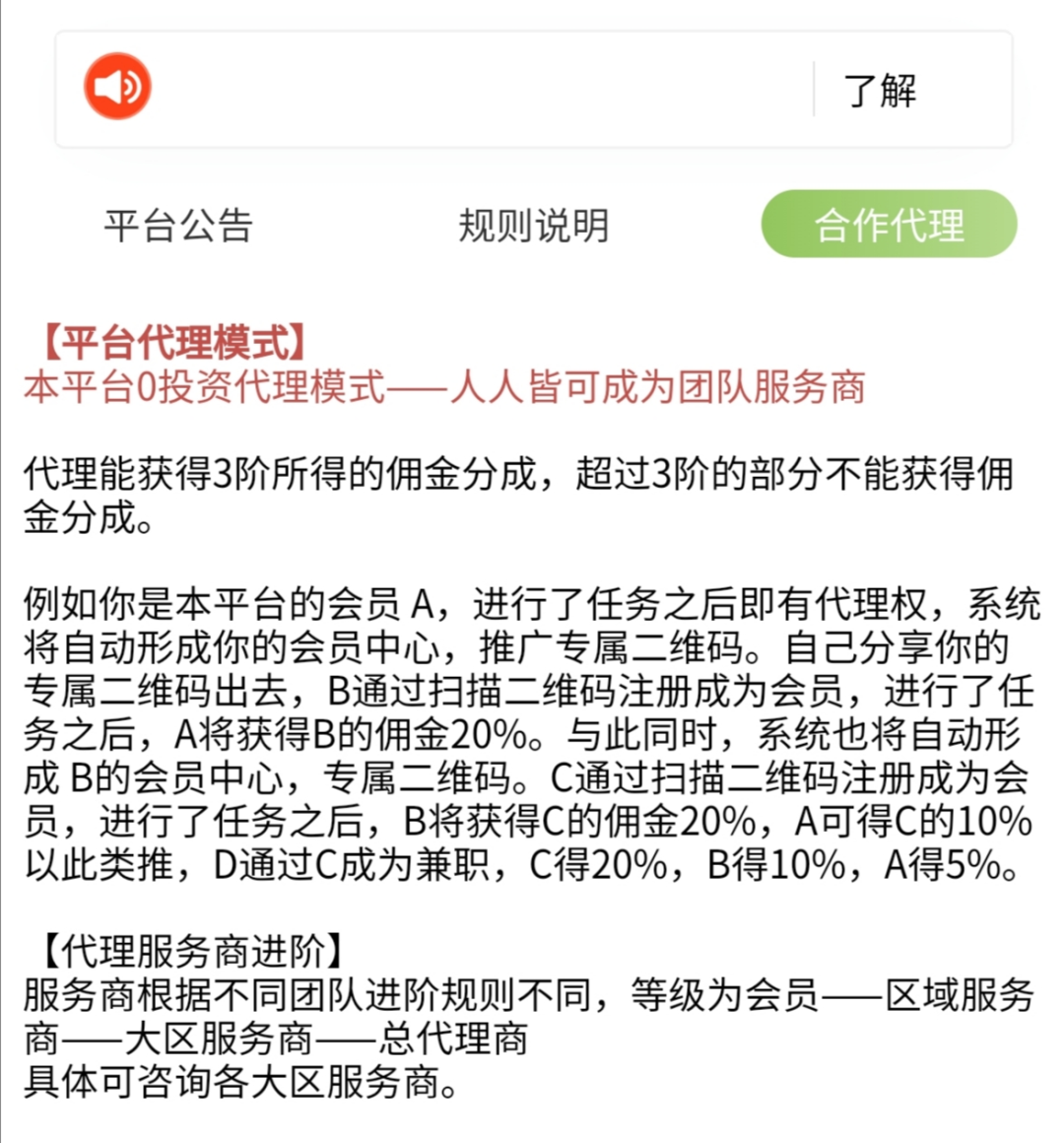Viewport: 1064px width, 1143px height.
Task: Click the orange announcement speaker icon
Action: coord(116,88)
